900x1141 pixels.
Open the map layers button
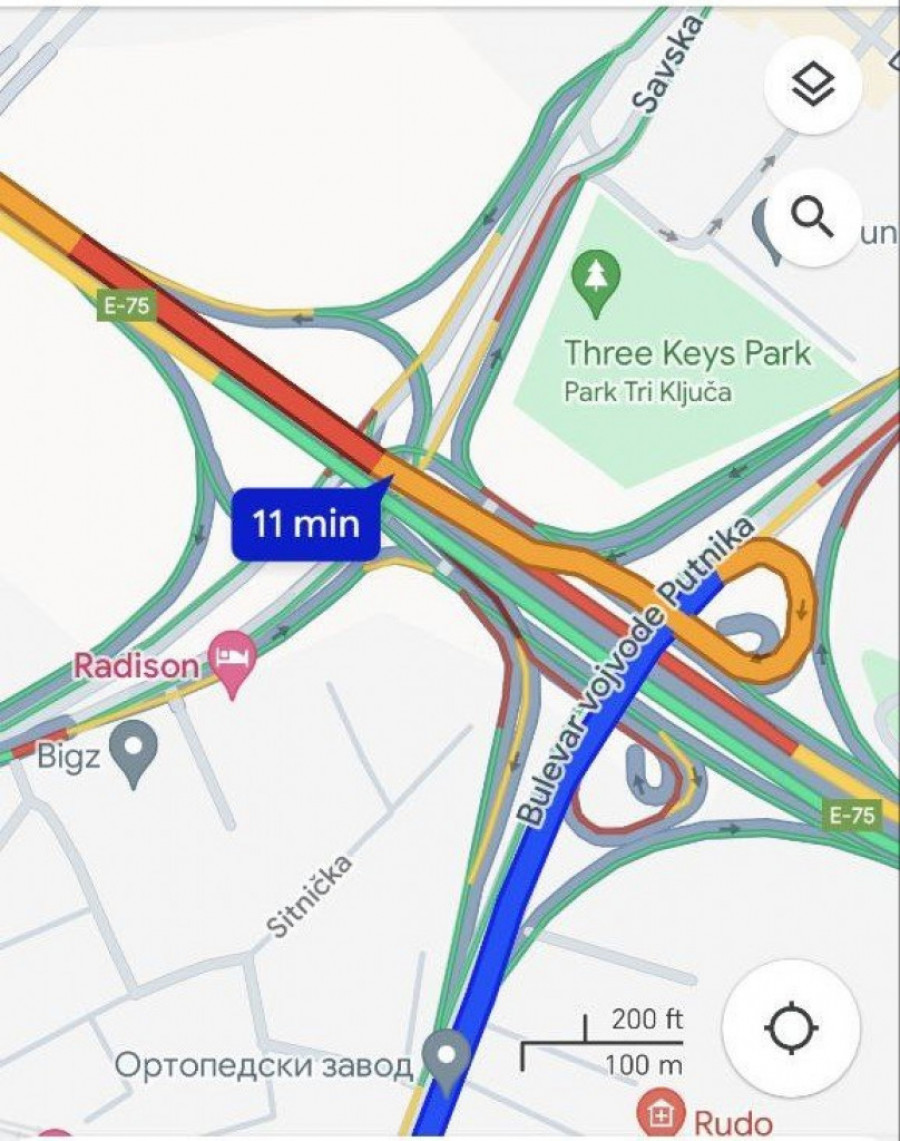click(813, 85)
